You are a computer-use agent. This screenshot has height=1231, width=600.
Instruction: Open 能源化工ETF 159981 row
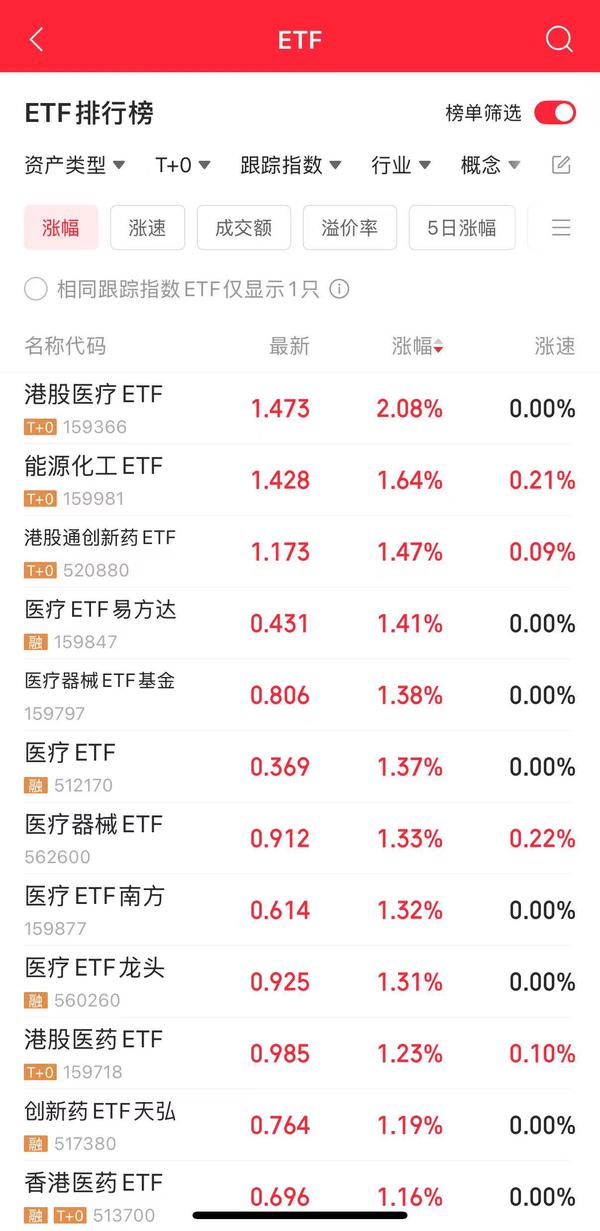click(300, 481)
